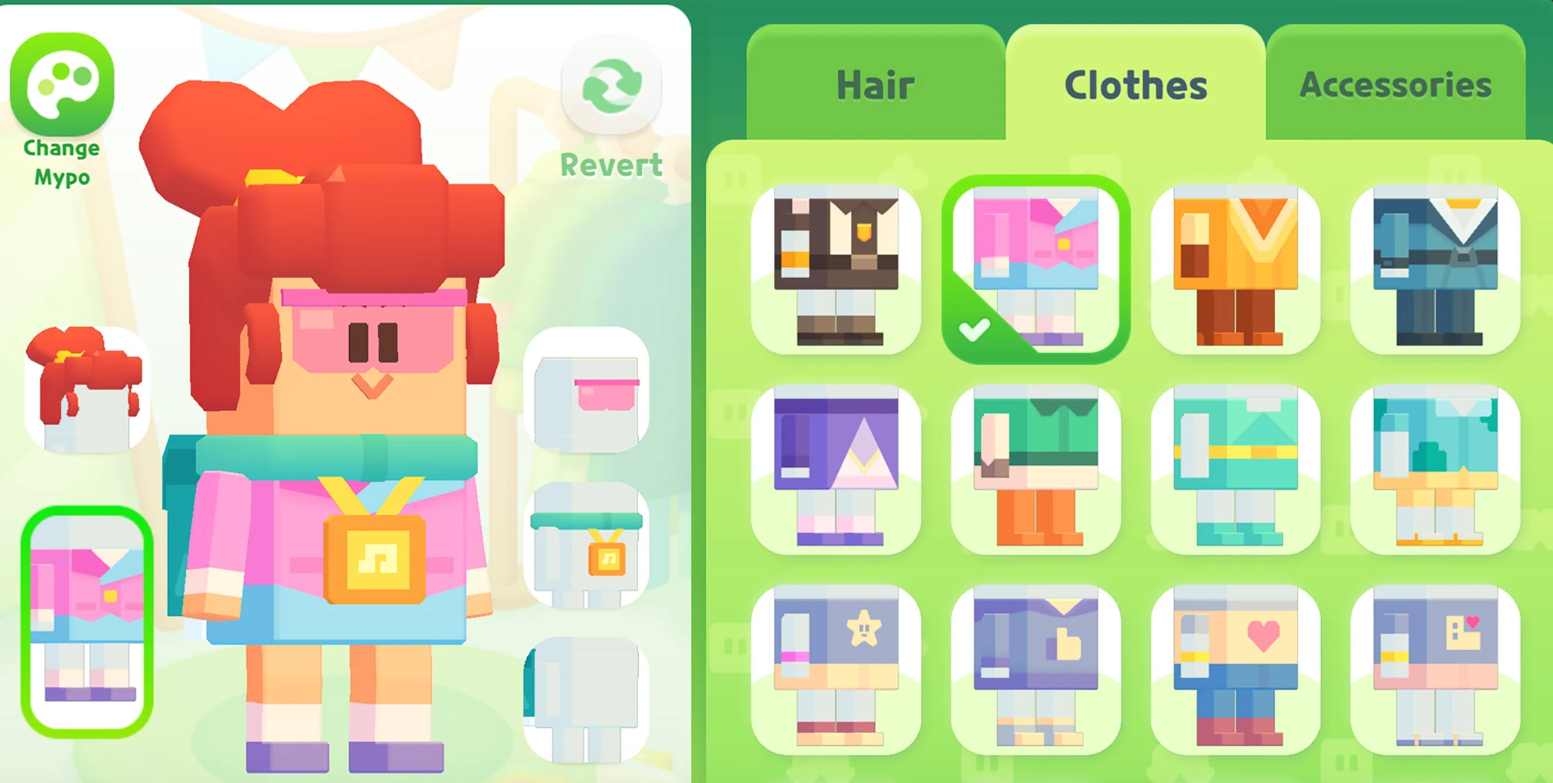Pick the dark blue robe outfit

(x=1435, y=268)
